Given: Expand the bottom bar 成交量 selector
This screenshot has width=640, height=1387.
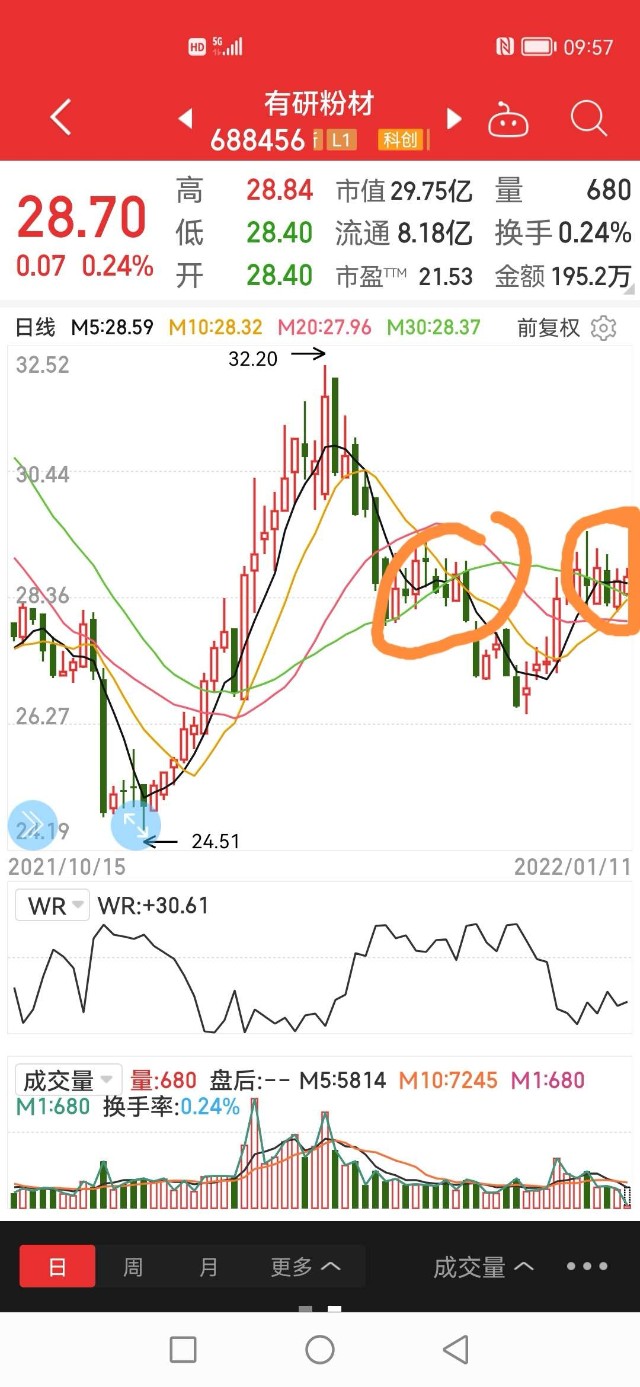Looking at the screenshot, I should (x=483, y=1267).
